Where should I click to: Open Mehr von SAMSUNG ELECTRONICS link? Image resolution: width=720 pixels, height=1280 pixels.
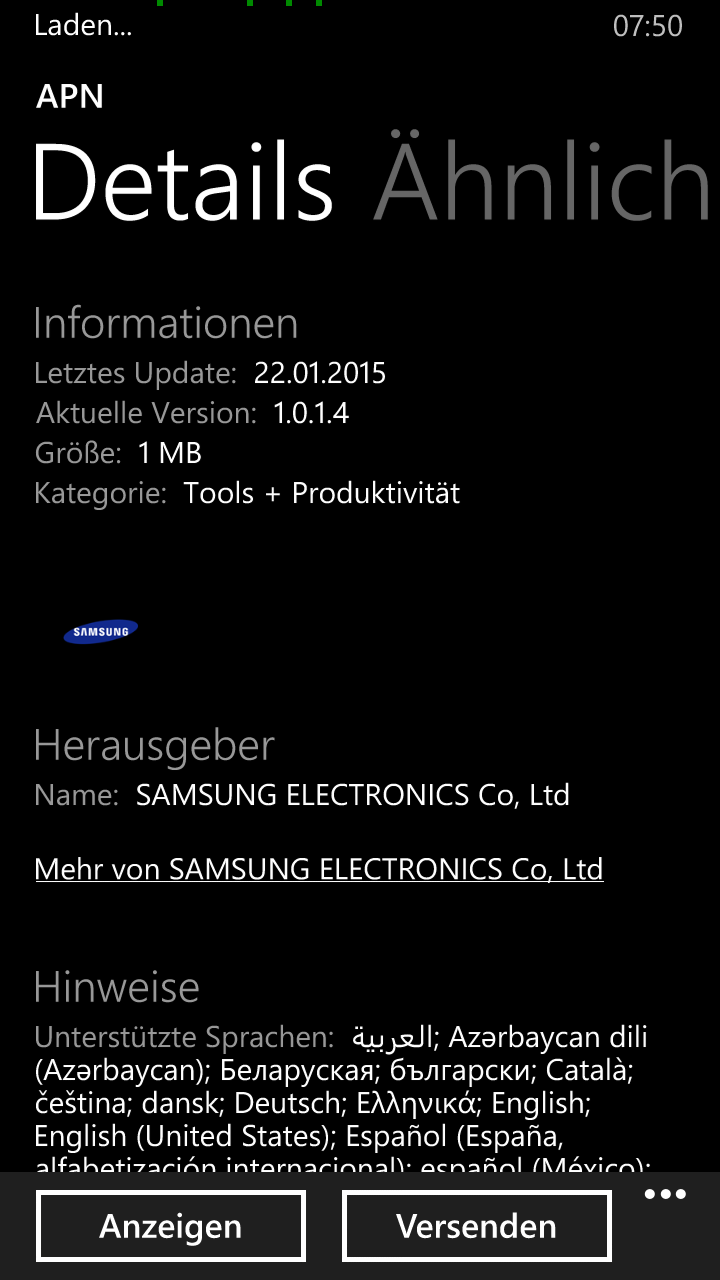[x=319, y=868]
